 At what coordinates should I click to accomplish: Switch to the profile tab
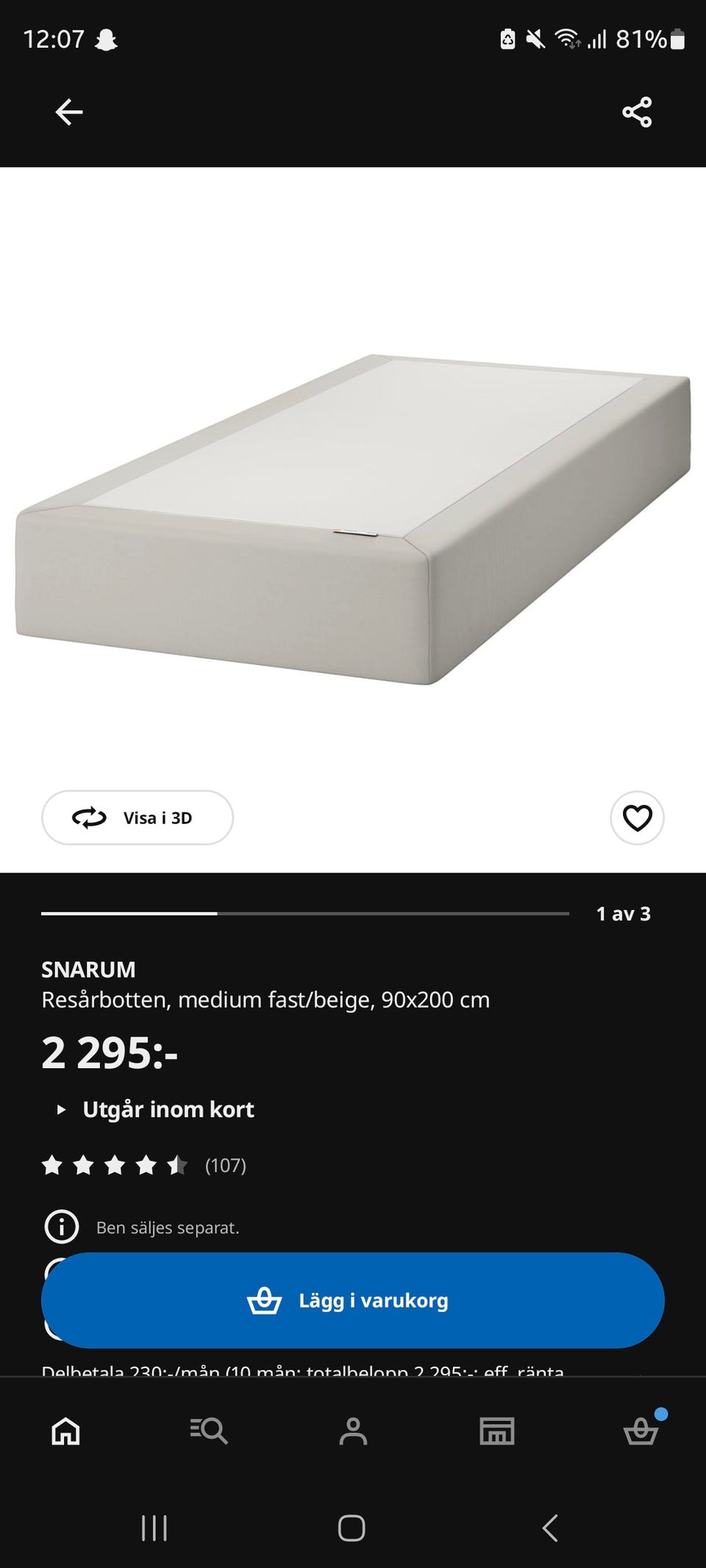pos(353,1431)
